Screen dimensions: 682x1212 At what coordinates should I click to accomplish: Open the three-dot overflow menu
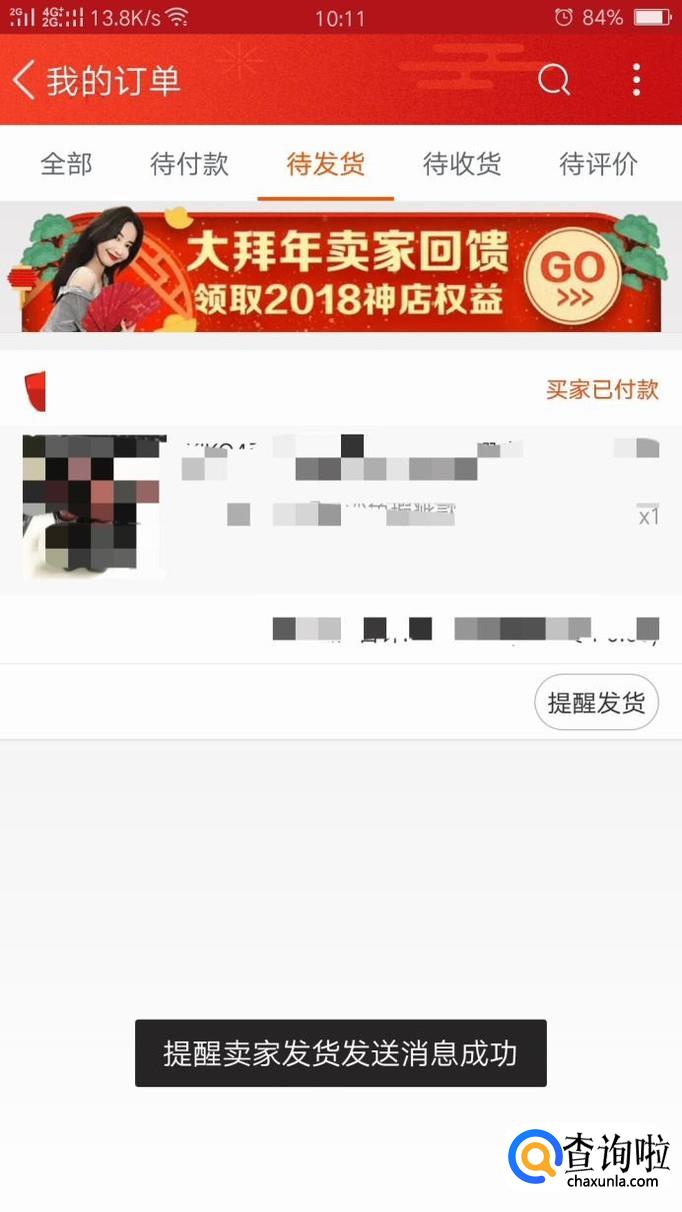[x=636, y=80]
